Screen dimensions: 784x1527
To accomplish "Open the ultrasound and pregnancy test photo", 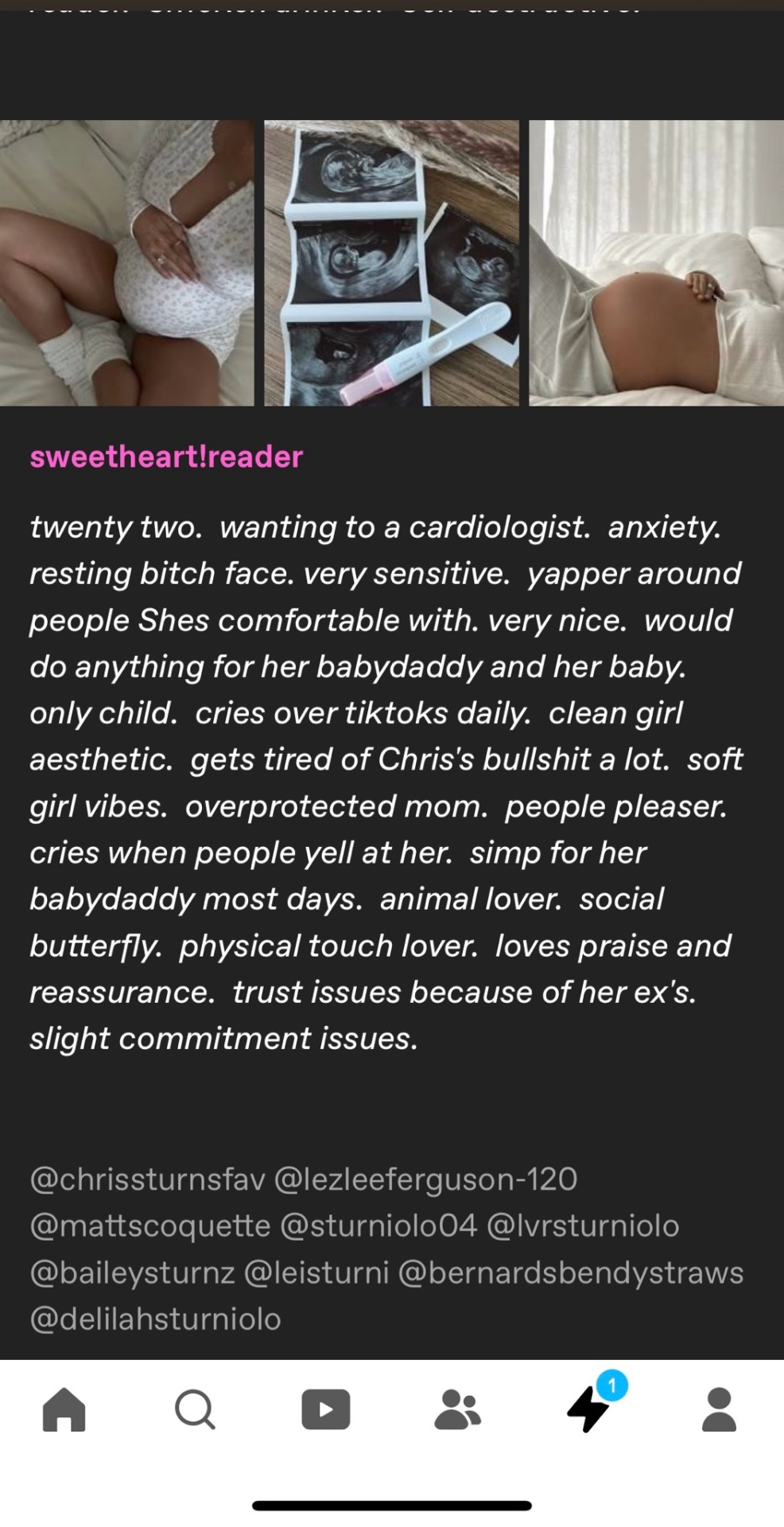I will pyautogui.click(x=391, y=262).
